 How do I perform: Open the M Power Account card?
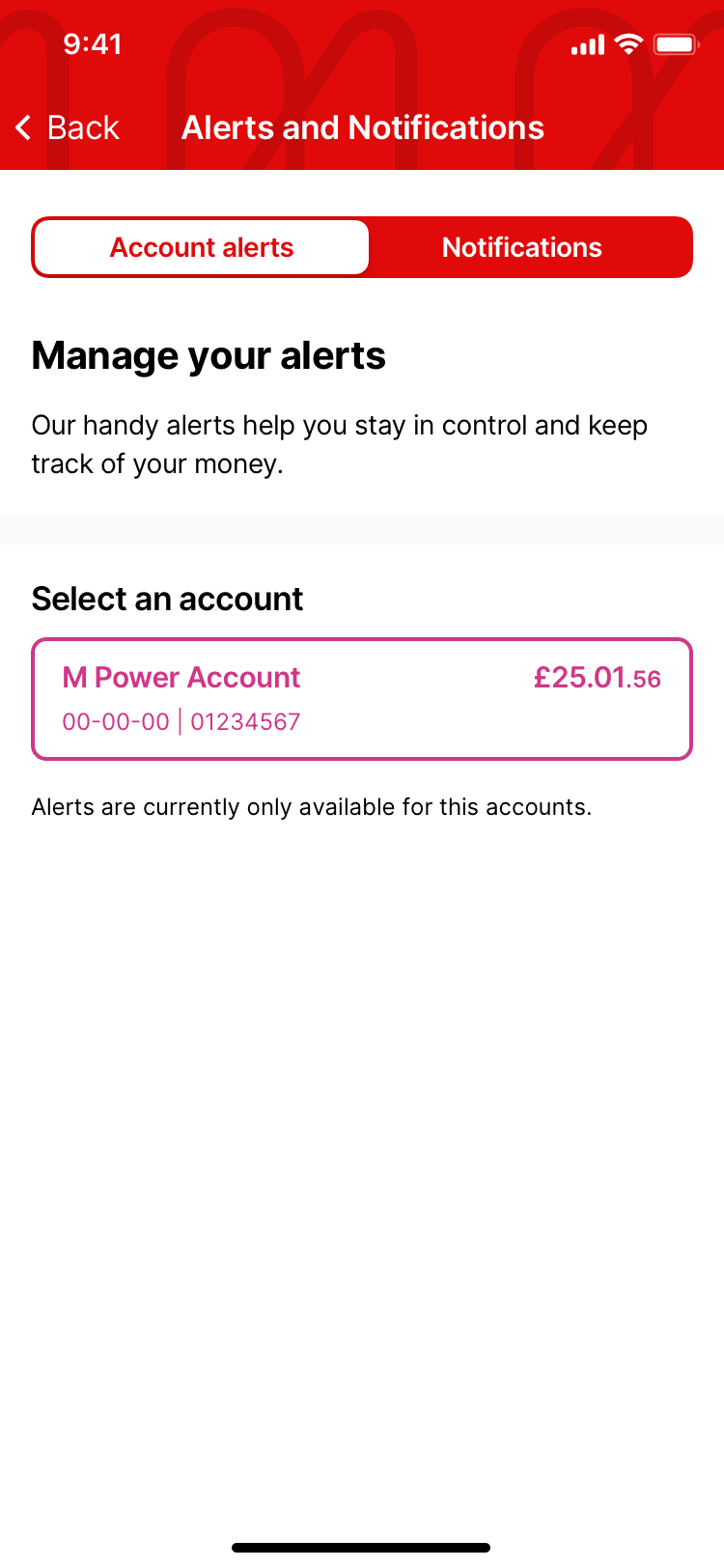[362, 698]
